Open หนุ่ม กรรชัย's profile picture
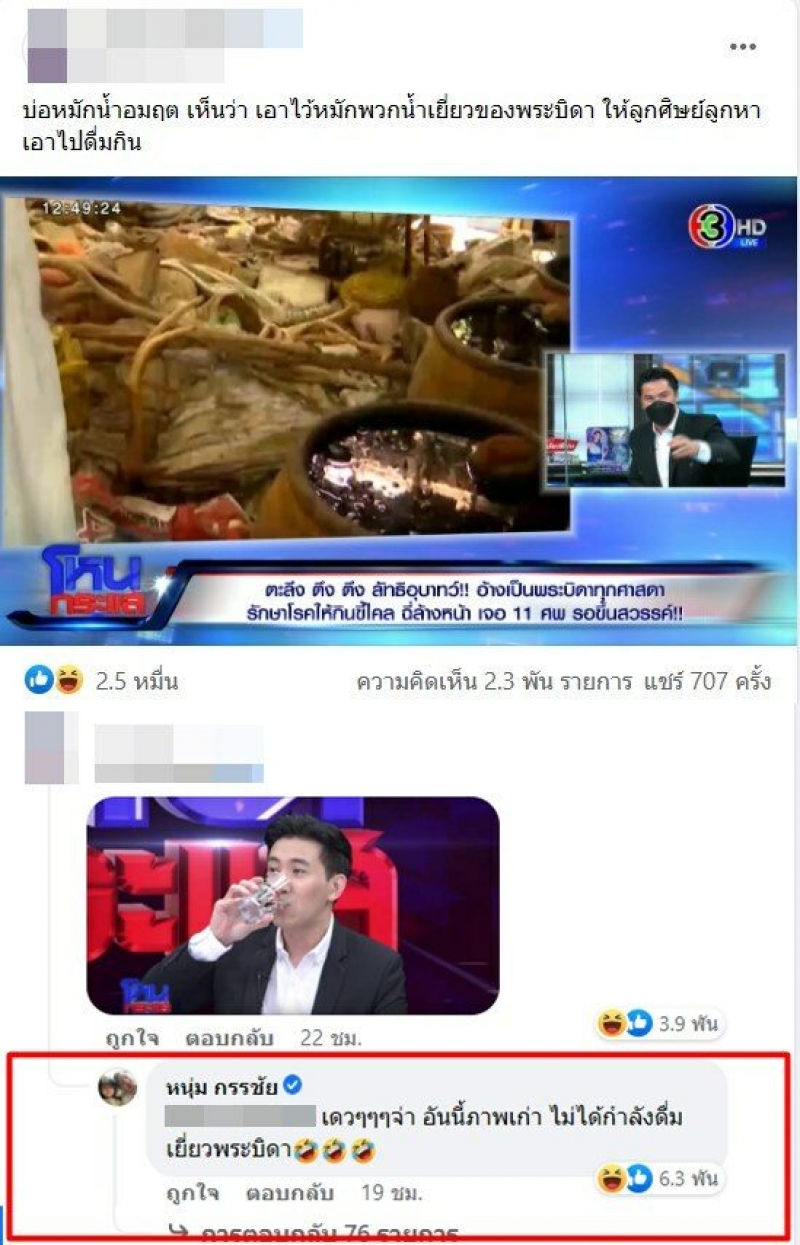Viewport: 800px width, 1245px height. pos(117,1088)
